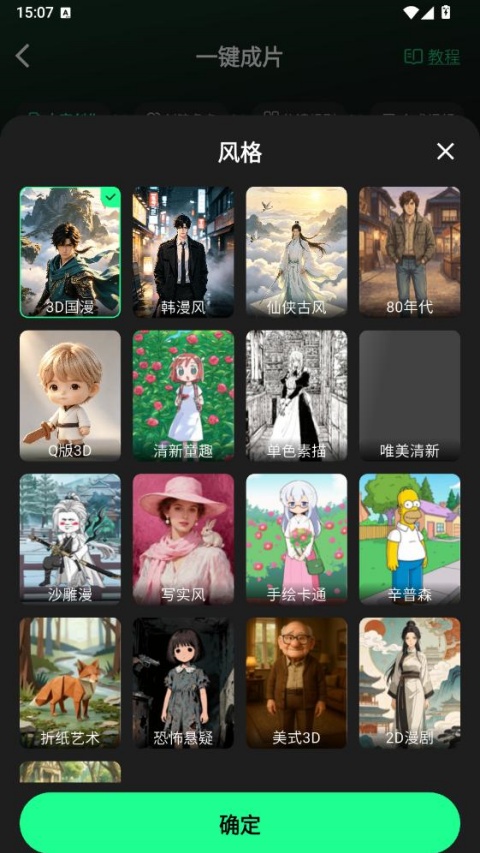Select the 写实风 style tile
The height and width of the screenshot is (853, 480).
coord(183,540)
